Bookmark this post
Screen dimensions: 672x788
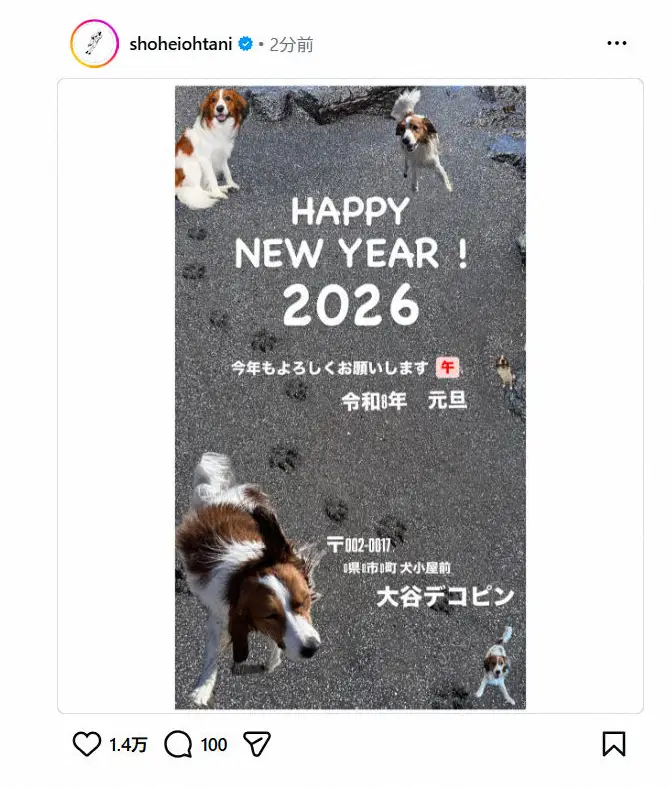tap(614, 744)
